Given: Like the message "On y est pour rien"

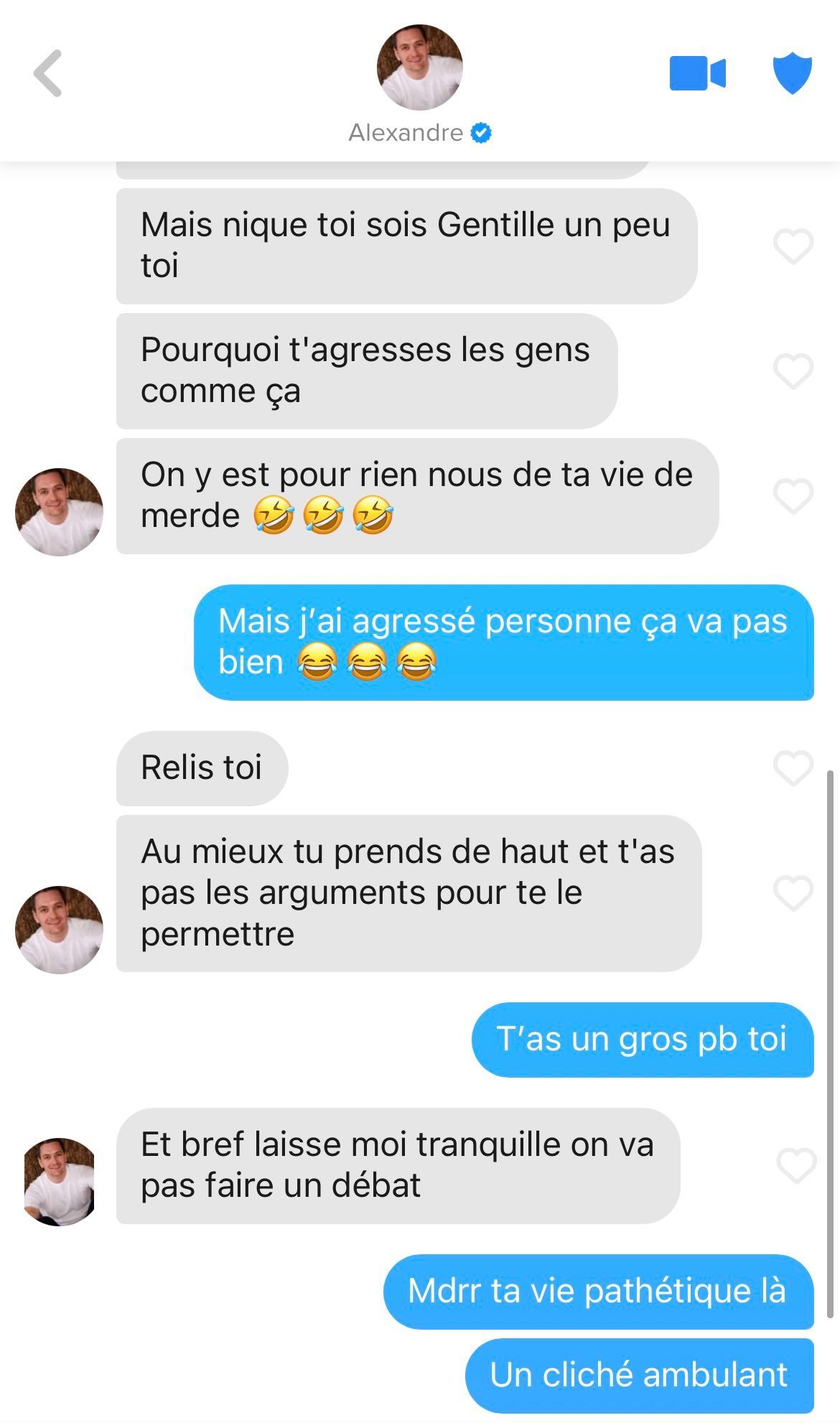Looking at the screenshot, I should [x=793, y=496].
